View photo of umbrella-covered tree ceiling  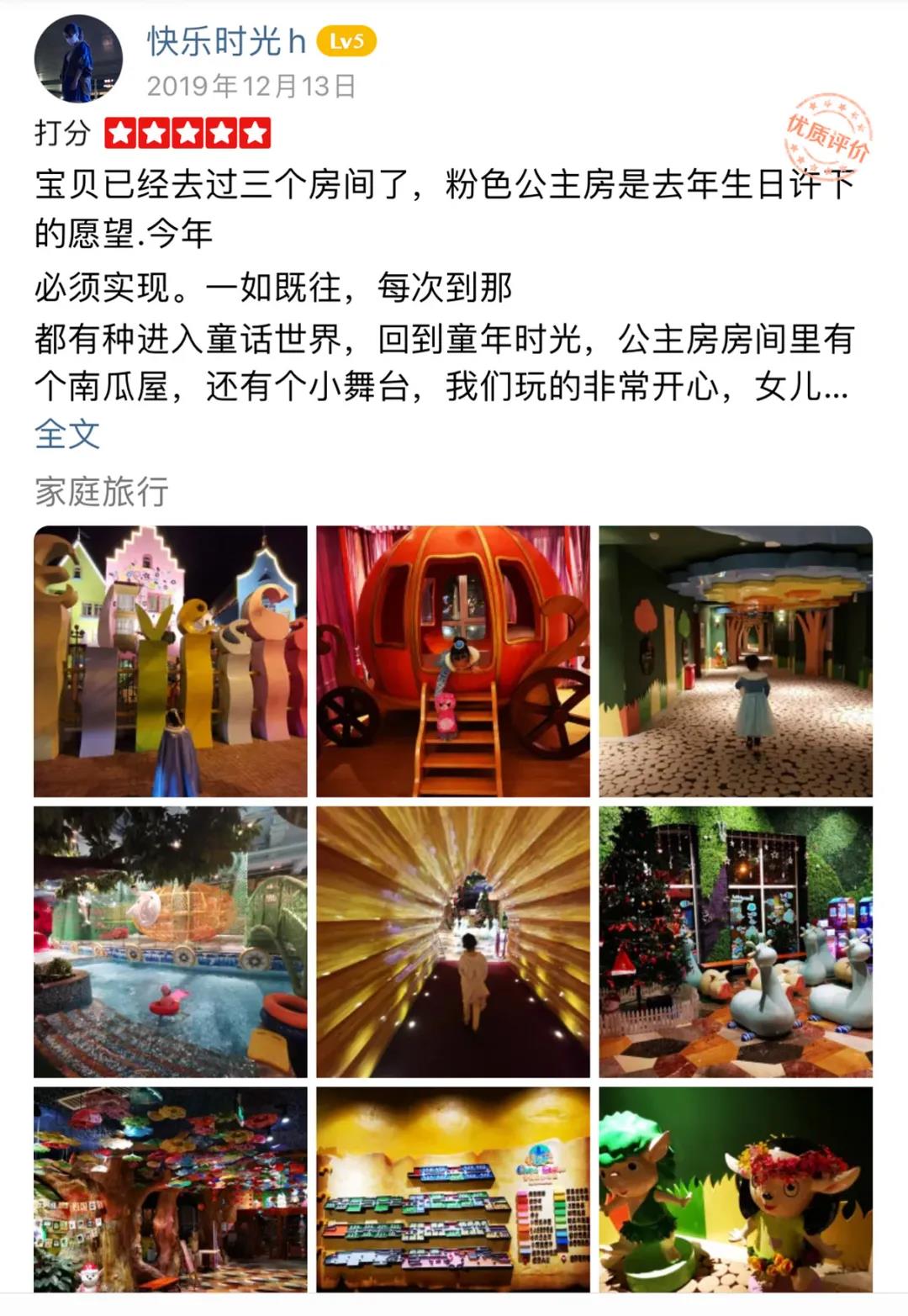click(171, 1189)
